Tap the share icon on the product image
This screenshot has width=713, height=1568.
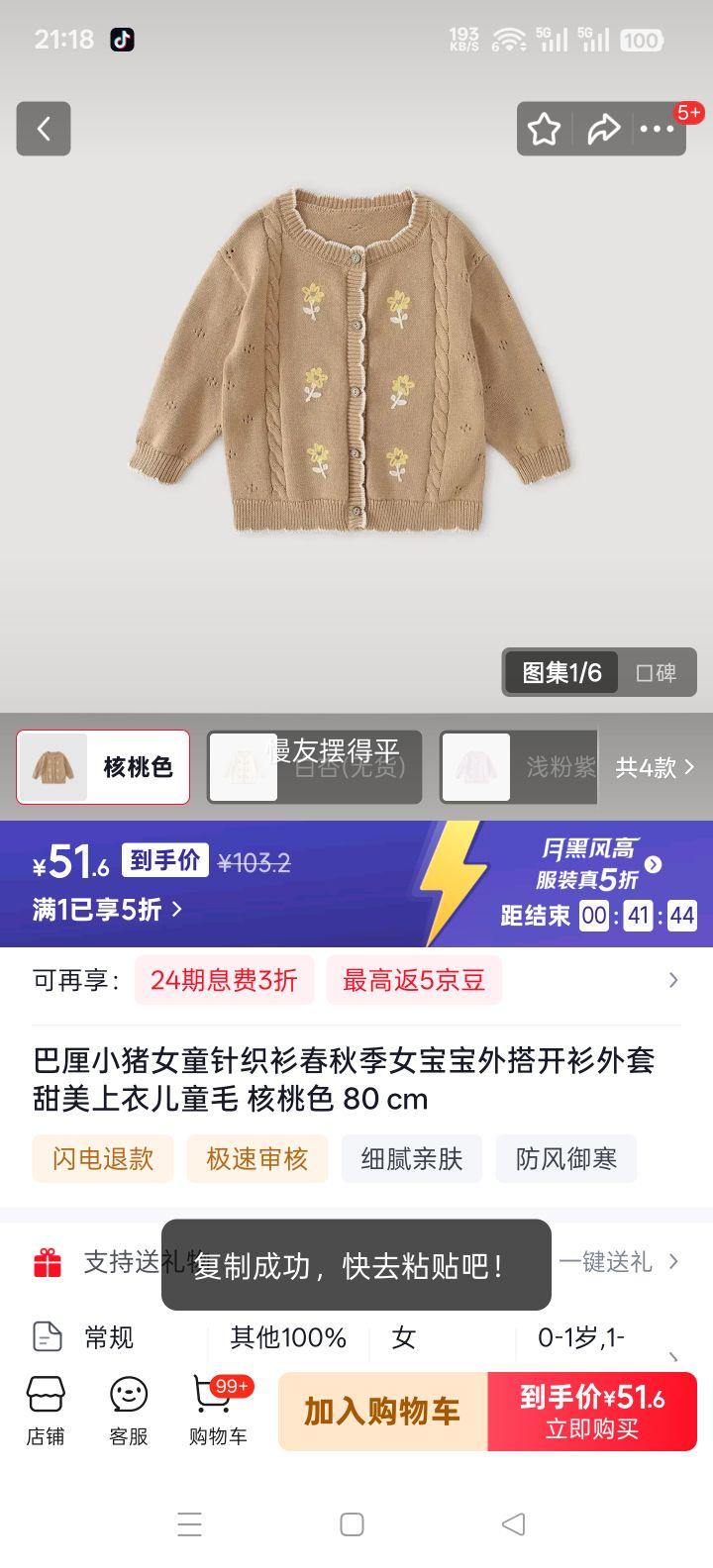coord(604,129)
